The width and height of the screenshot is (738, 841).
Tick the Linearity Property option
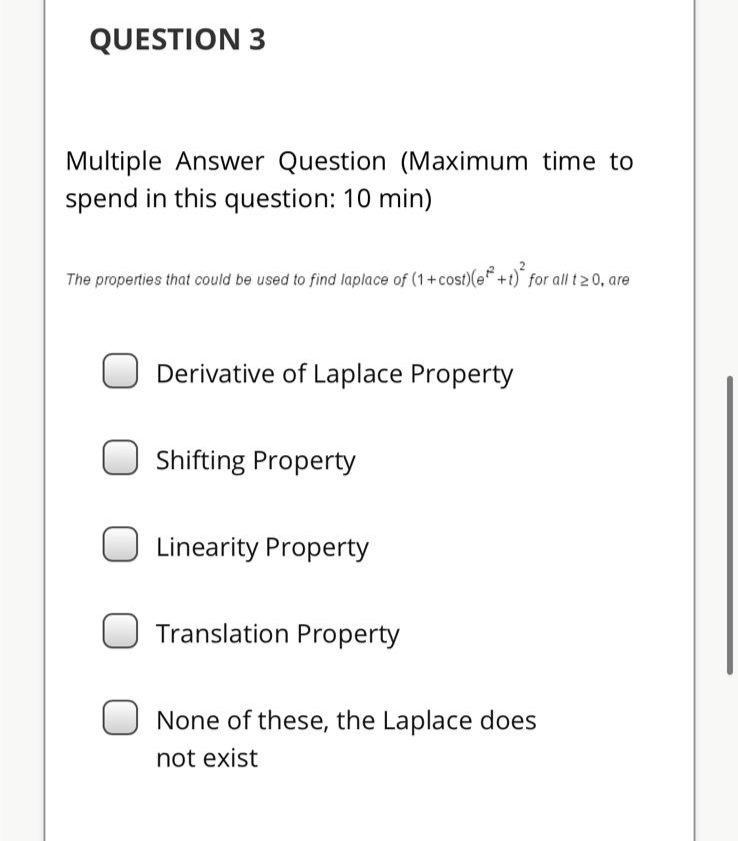point(121,547)
